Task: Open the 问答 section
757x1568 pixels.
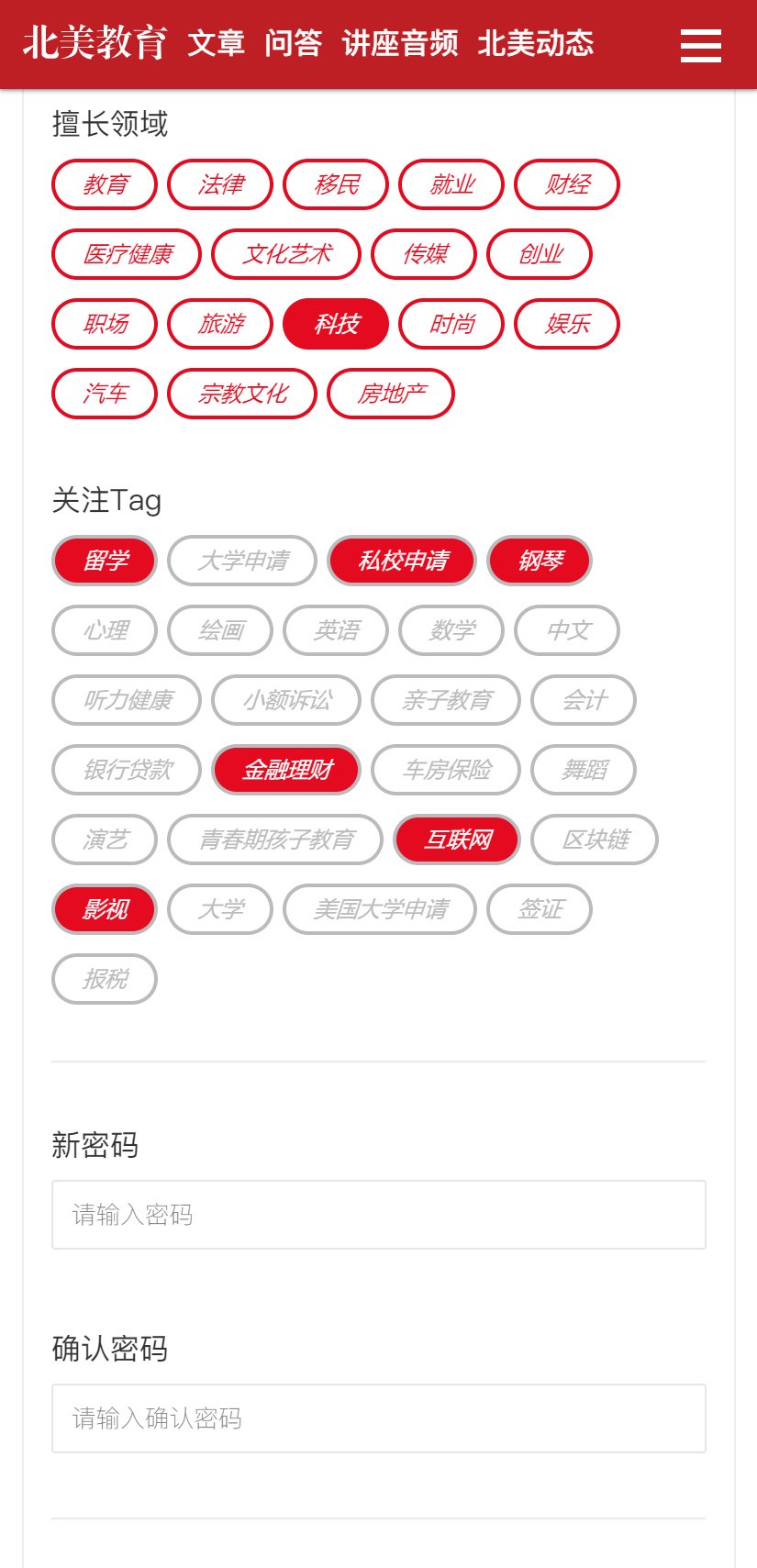Action: tap(294, 43)
